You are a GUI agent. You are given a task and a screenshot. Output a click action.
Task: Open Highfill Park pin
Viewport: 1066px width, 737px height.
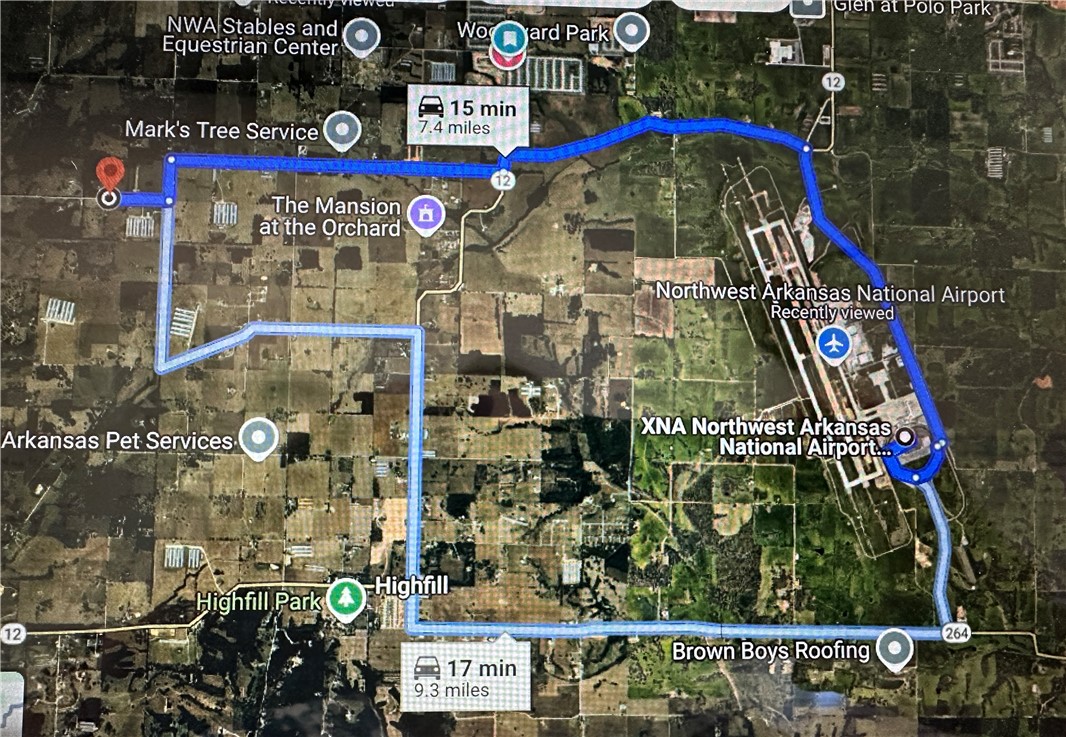point(346,599)
